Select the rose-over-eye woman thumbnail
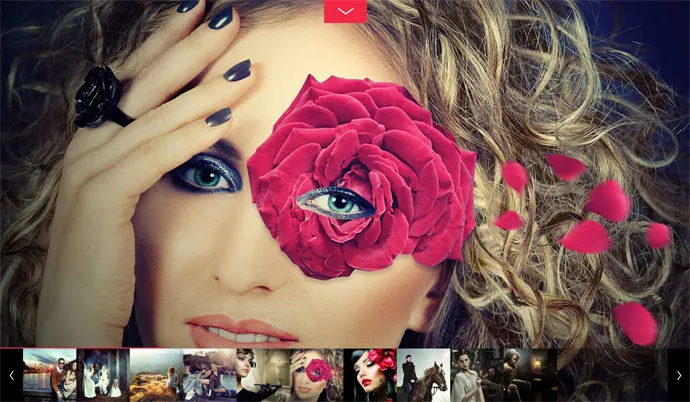The height and width of the screenshot is (402, 690). tap(317, 375)
